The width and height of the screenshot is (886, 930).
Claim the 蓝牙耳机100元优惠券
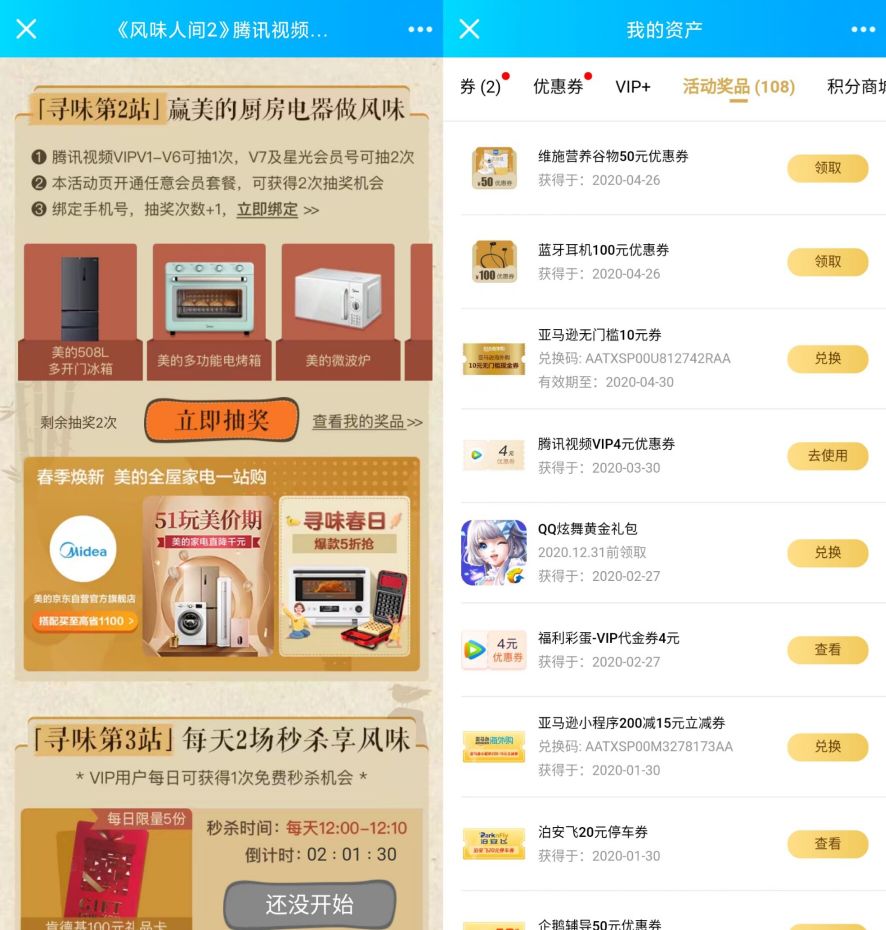pyautogui.click(x=827, y=262)
